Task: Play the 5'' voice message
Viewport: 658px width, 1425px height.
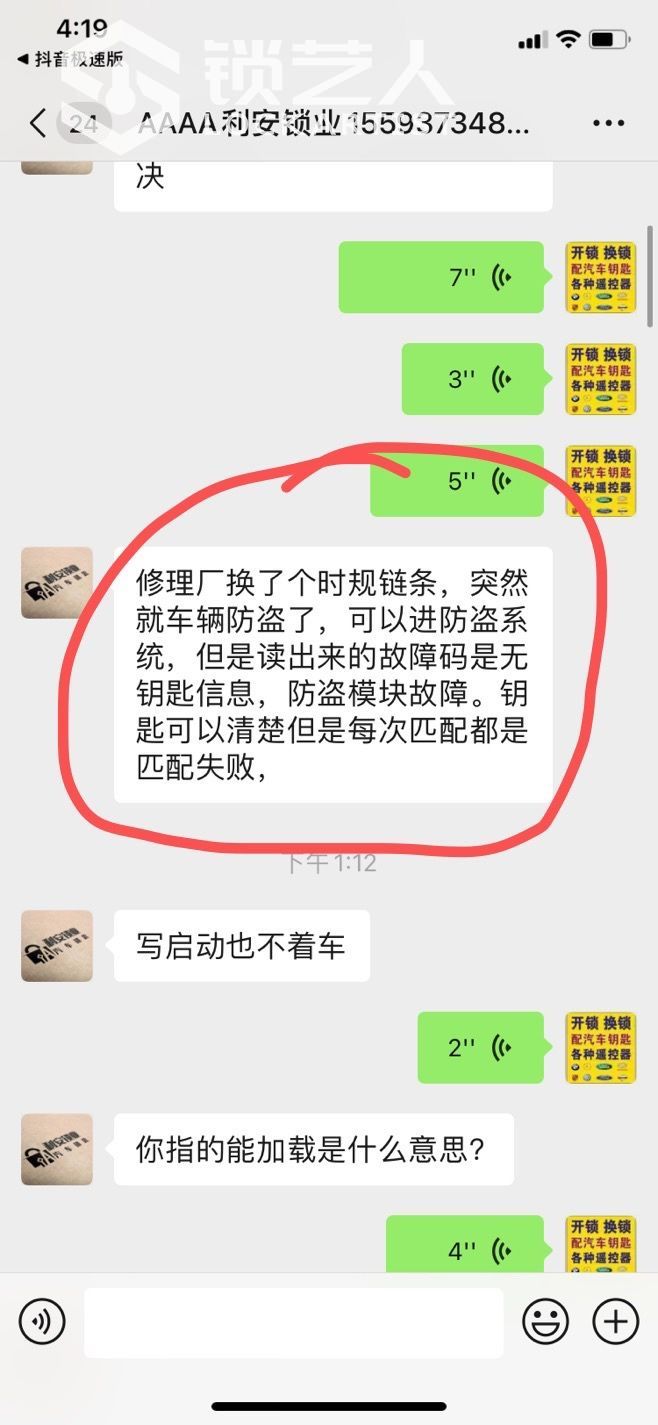Action: (457, 481)
